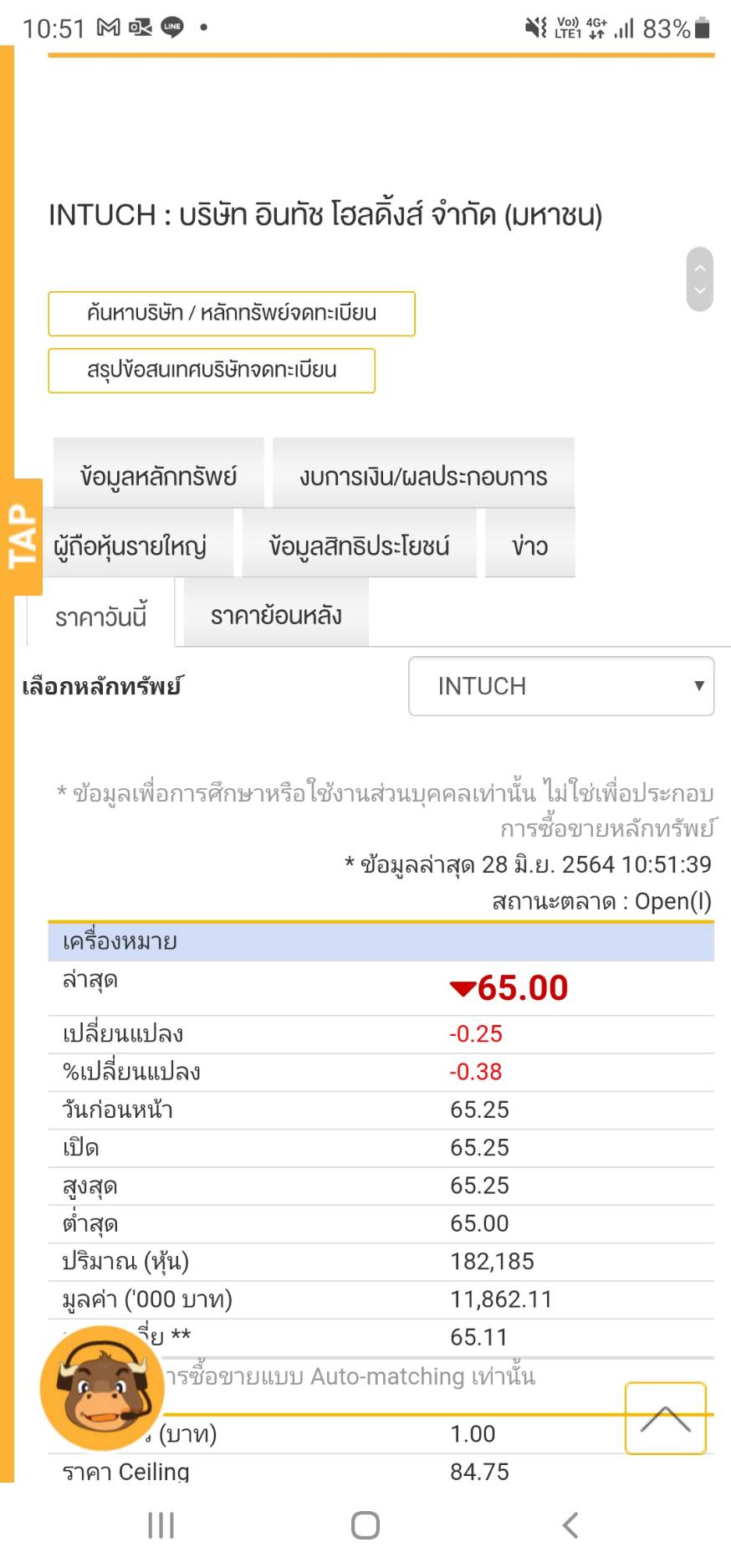Open สรุปข้อสนเทศบริษัทจดทะเบียน button
Screen dimensions: 731x1568
212,371
